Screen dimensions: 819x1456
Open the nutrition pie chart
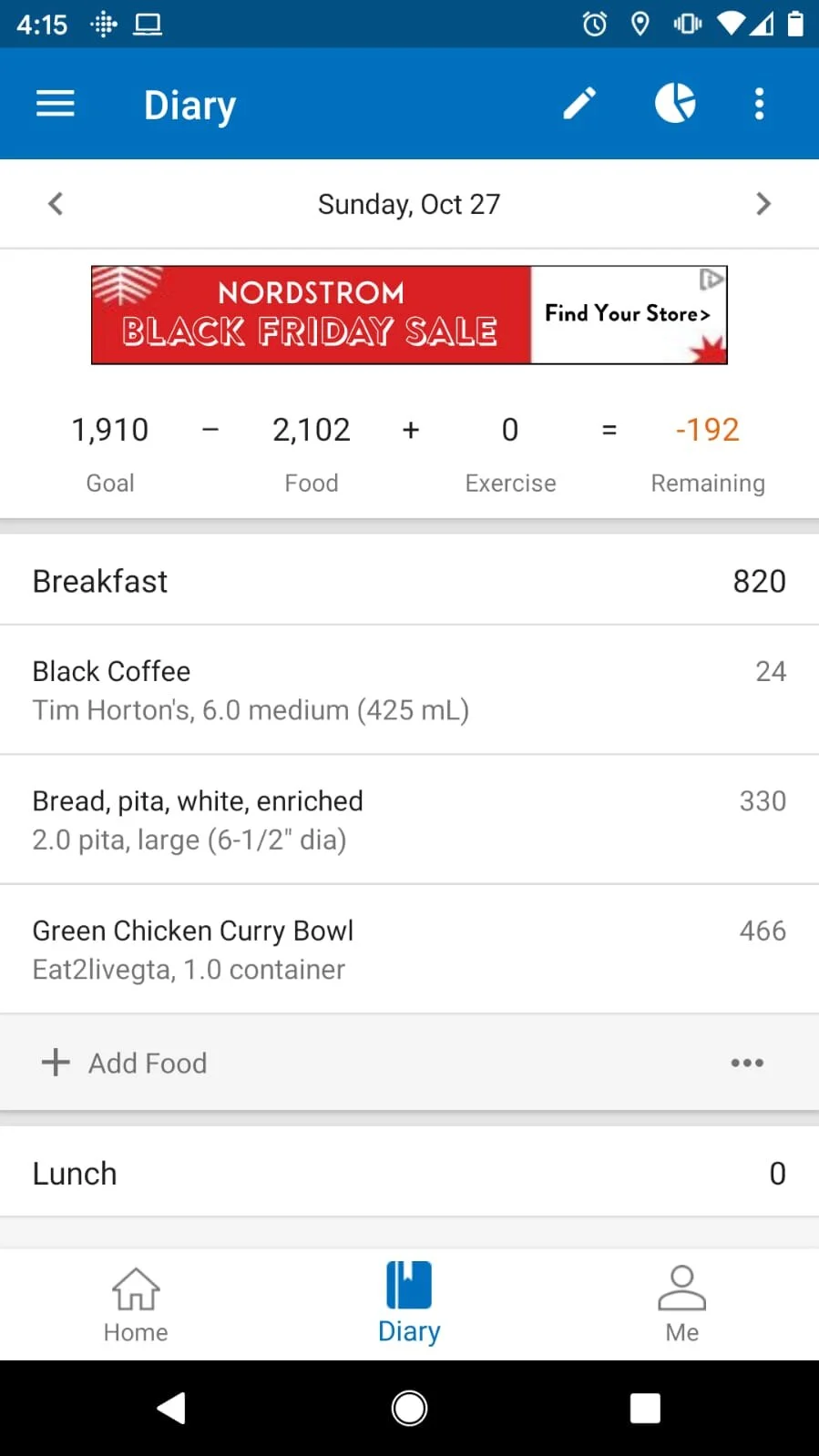click(x=675, y=104)
